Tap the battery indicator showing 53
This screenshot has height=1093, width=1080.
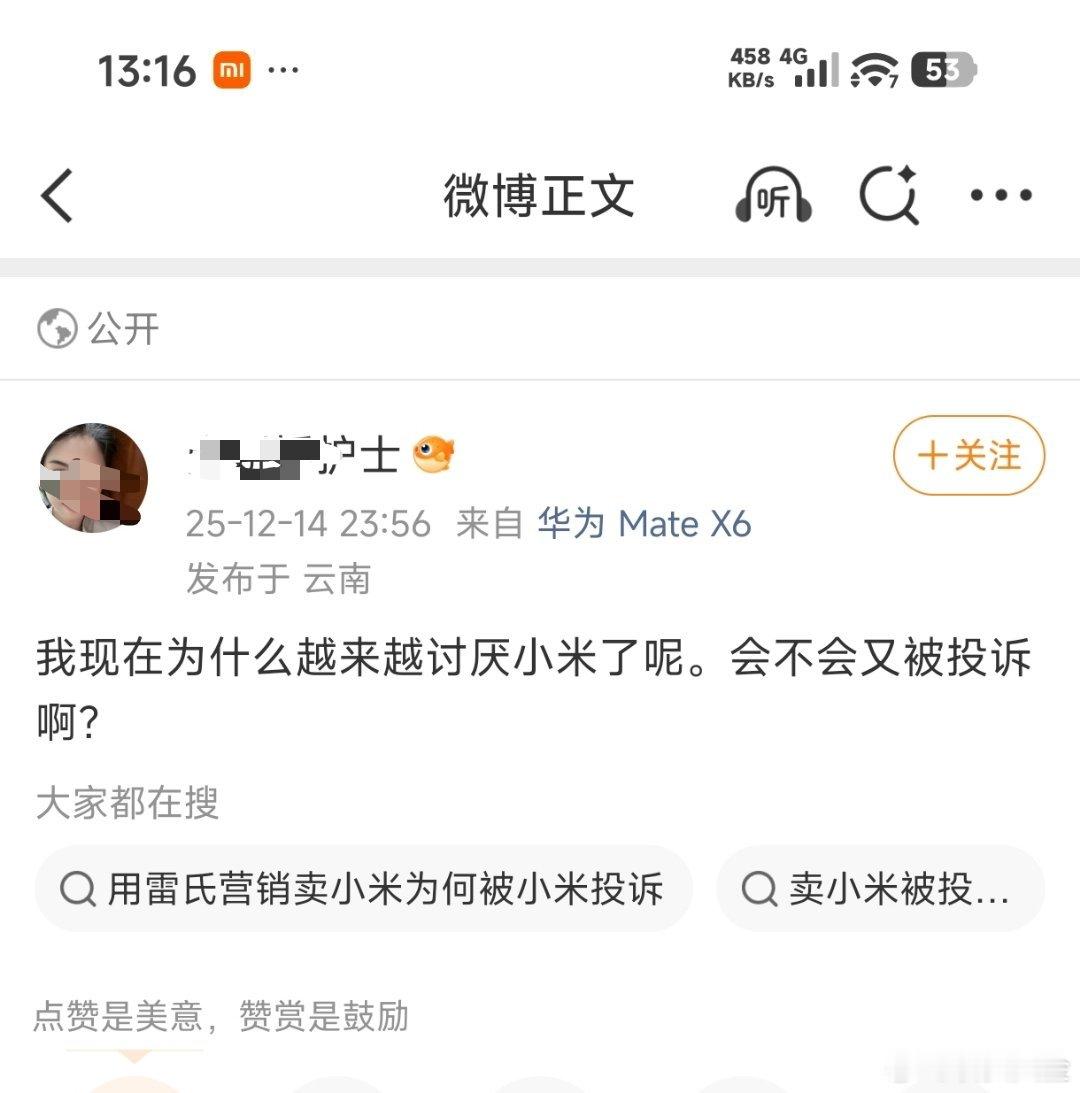[x=940, y=69]
